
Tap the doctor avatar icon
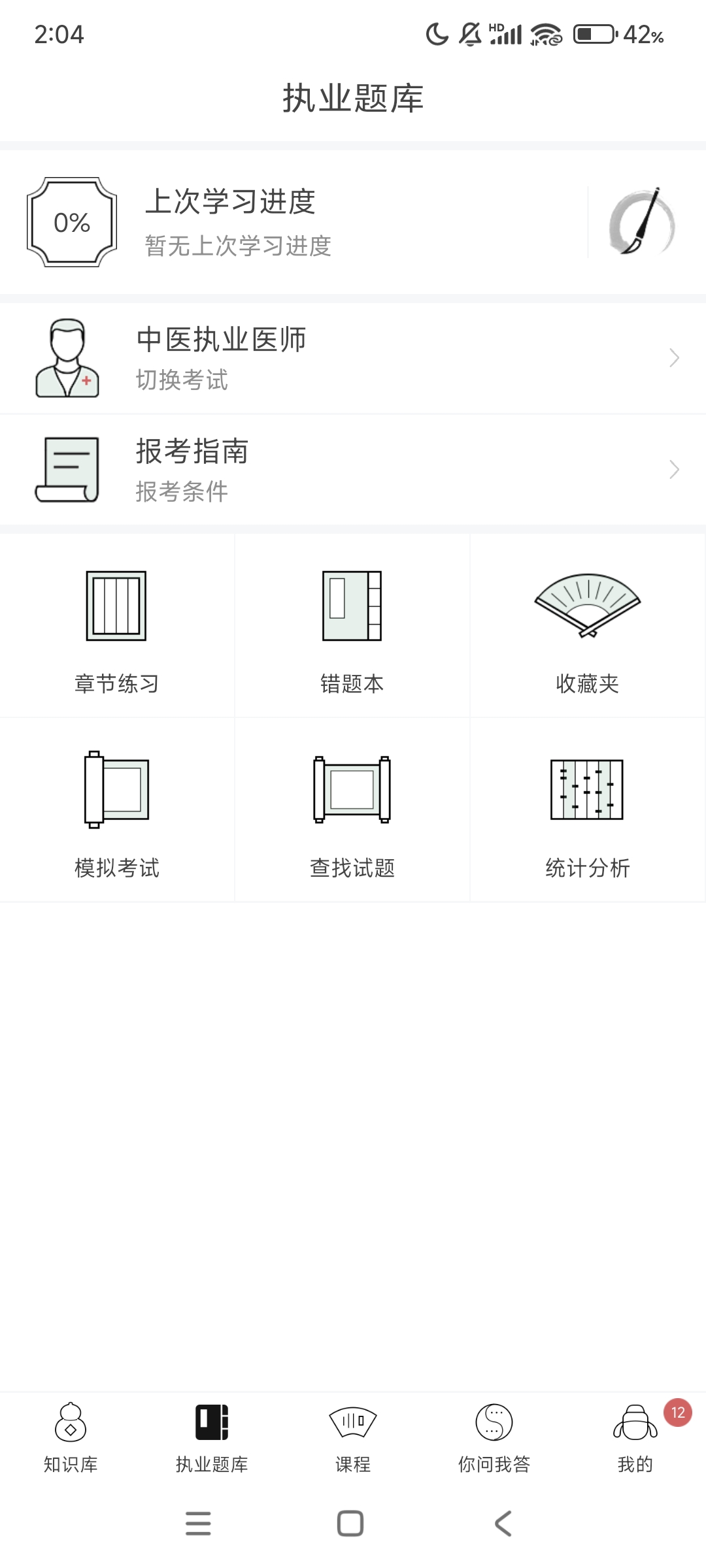point(67,358)
